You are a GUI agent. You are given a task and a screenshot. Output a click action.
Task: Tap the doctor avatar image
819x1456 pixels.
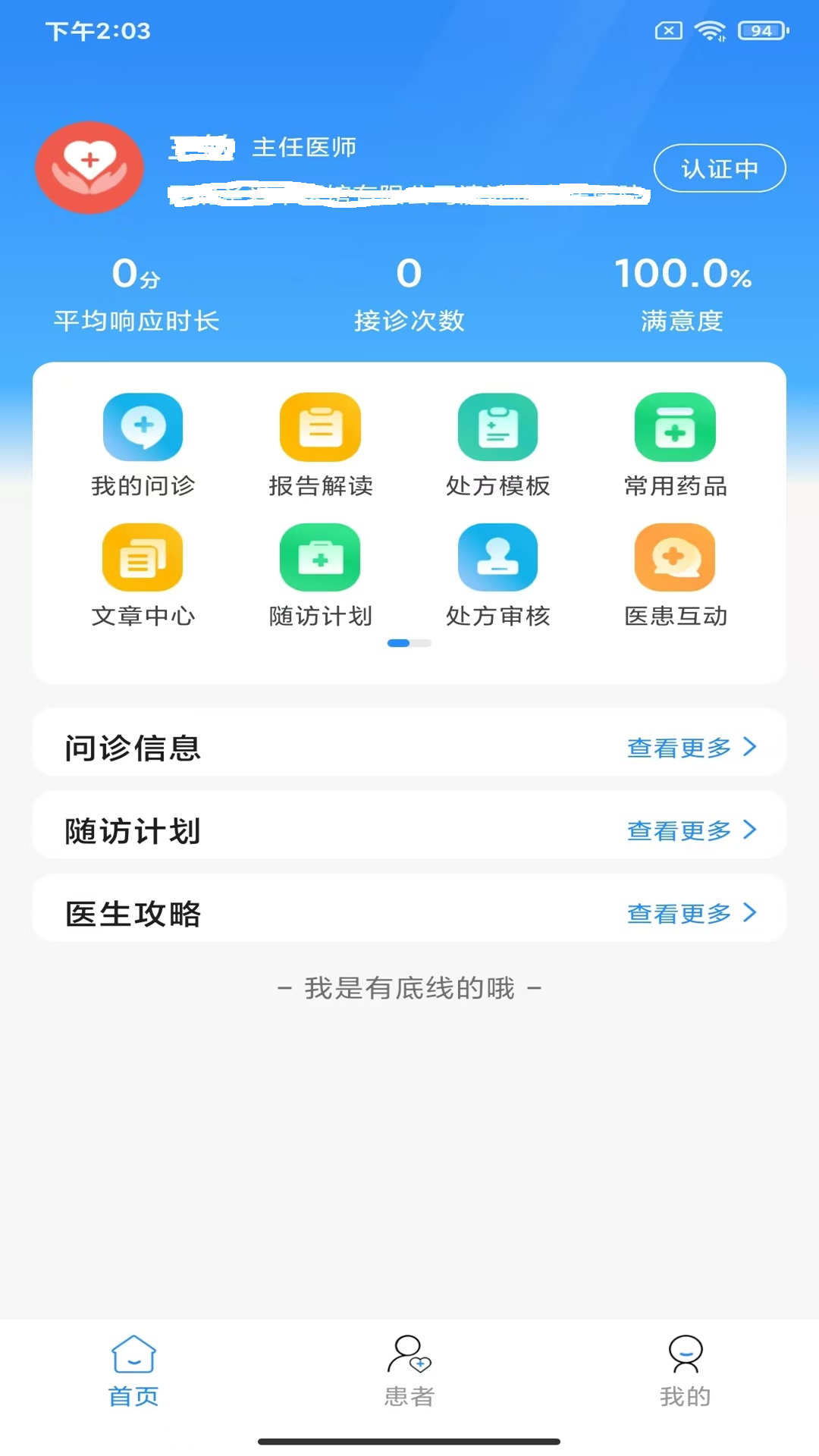pyautogui.click(x=89, y=168)
